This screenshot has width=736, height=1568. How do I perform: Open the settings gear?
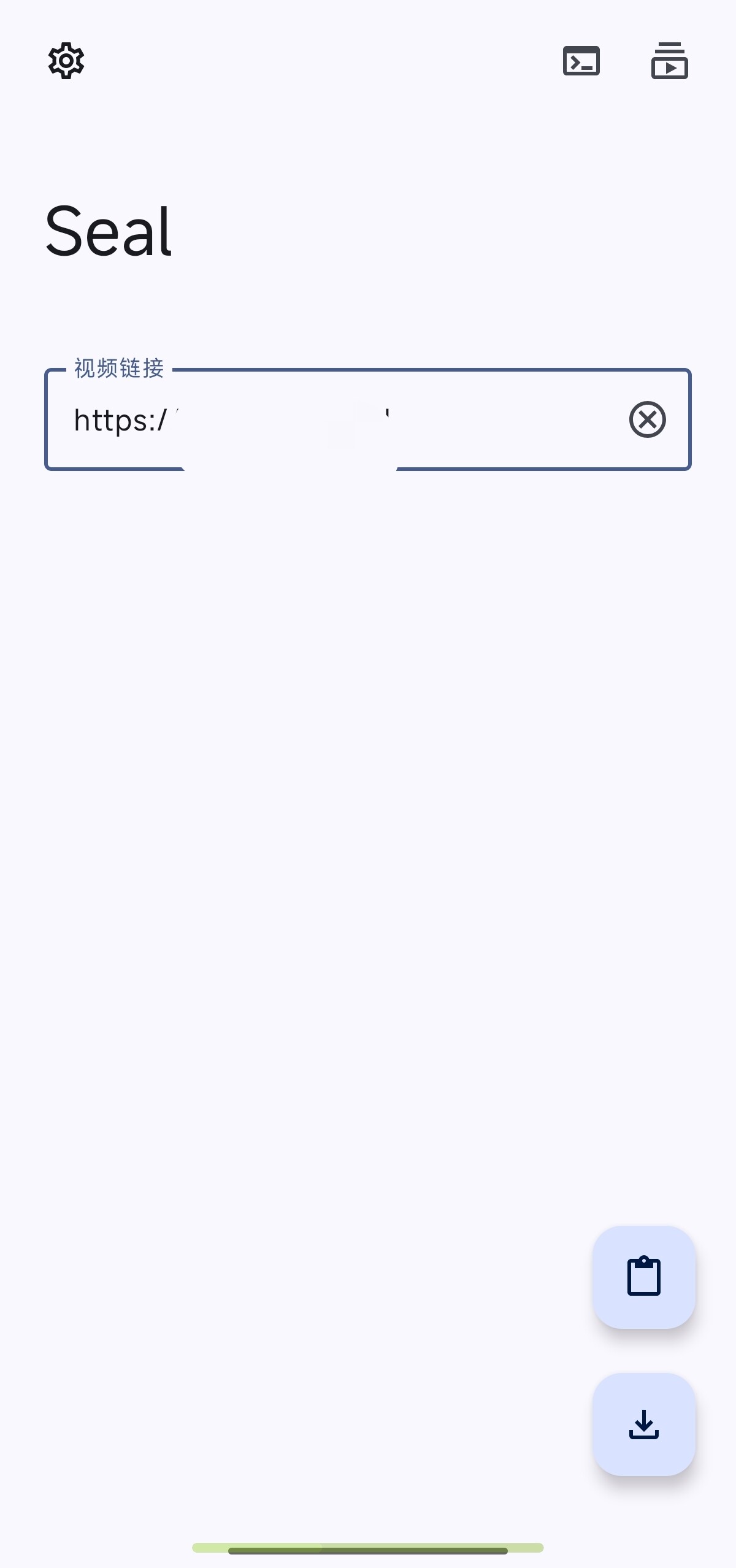coord(66,61)
